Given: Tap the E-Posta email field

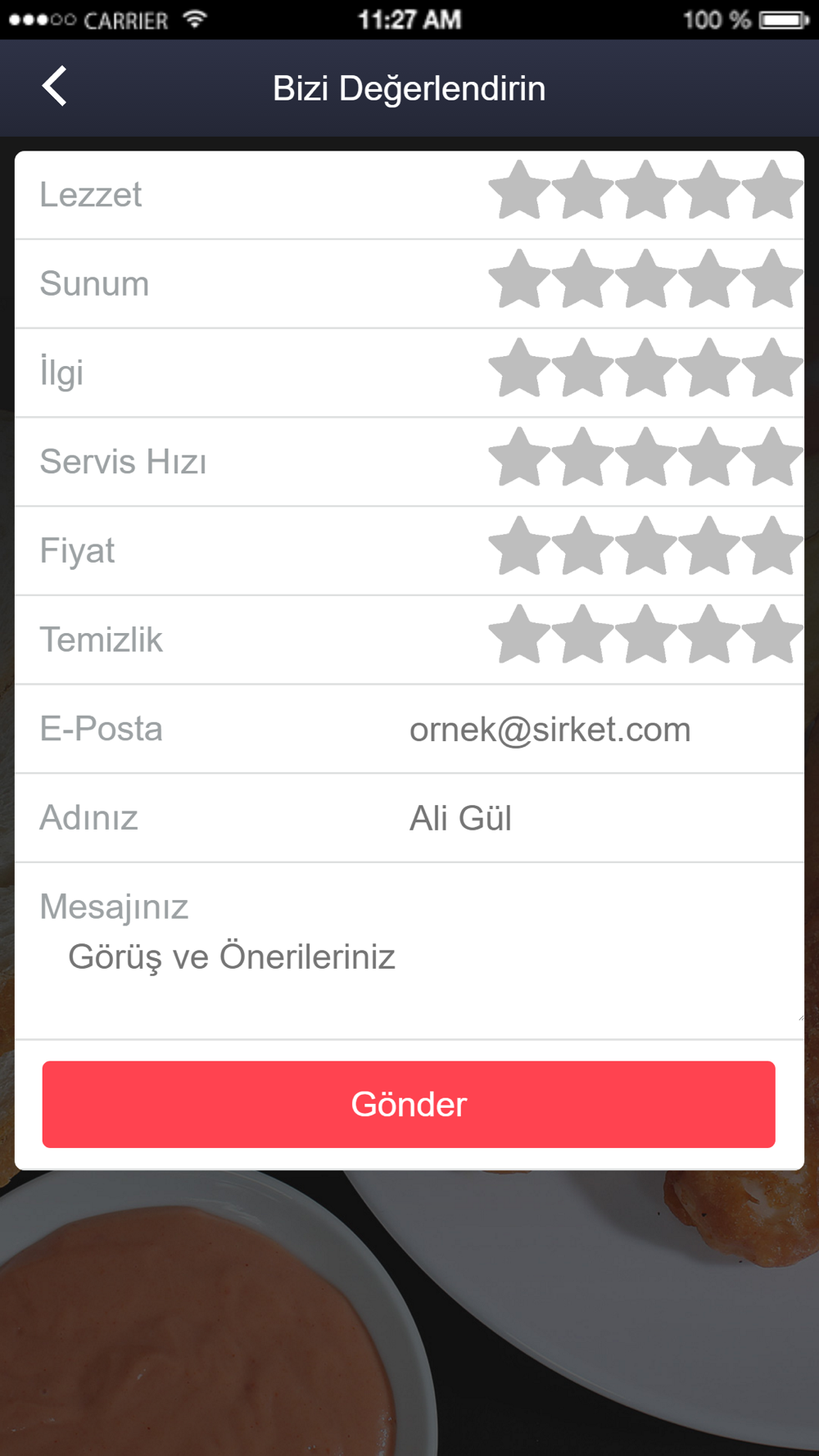Looking at the screenshot, I should [x=603, y=730].
